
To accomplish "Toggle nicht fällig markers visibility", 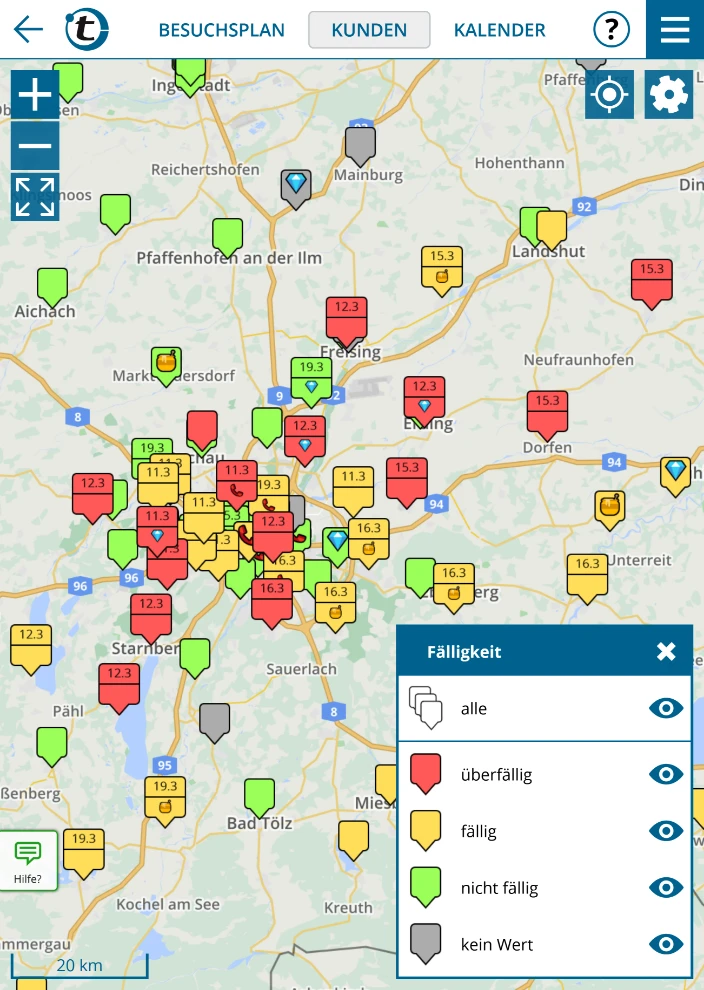I will 666,887.
